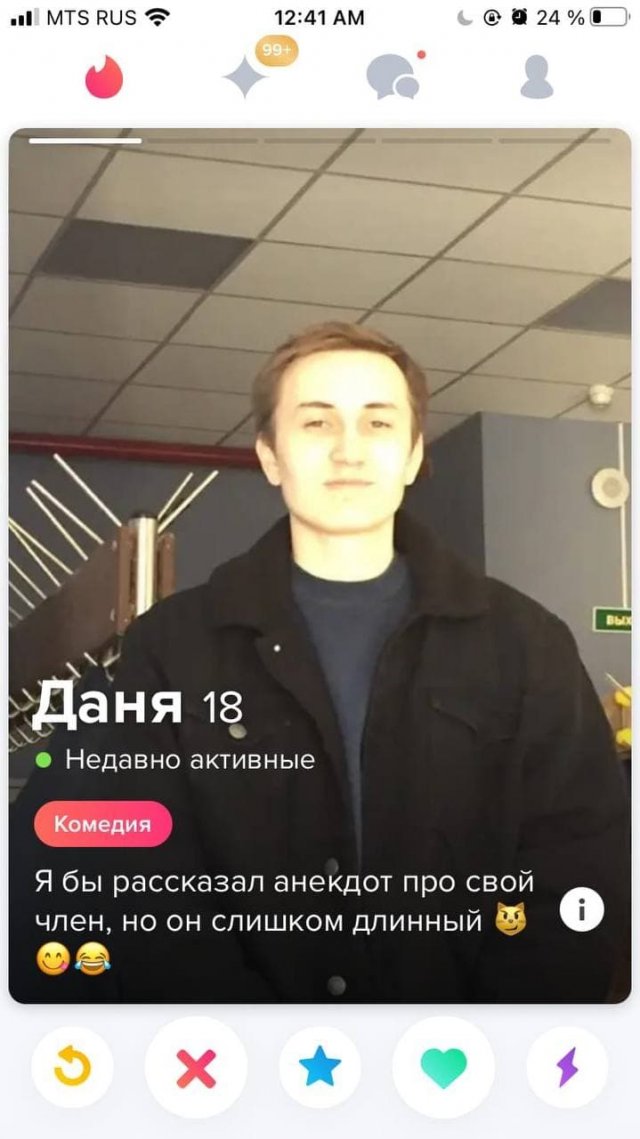The height and width of the screenshot is (1139, 640).
Task: Like Даня with the green heart
Action: click(x=444, y=1067)
